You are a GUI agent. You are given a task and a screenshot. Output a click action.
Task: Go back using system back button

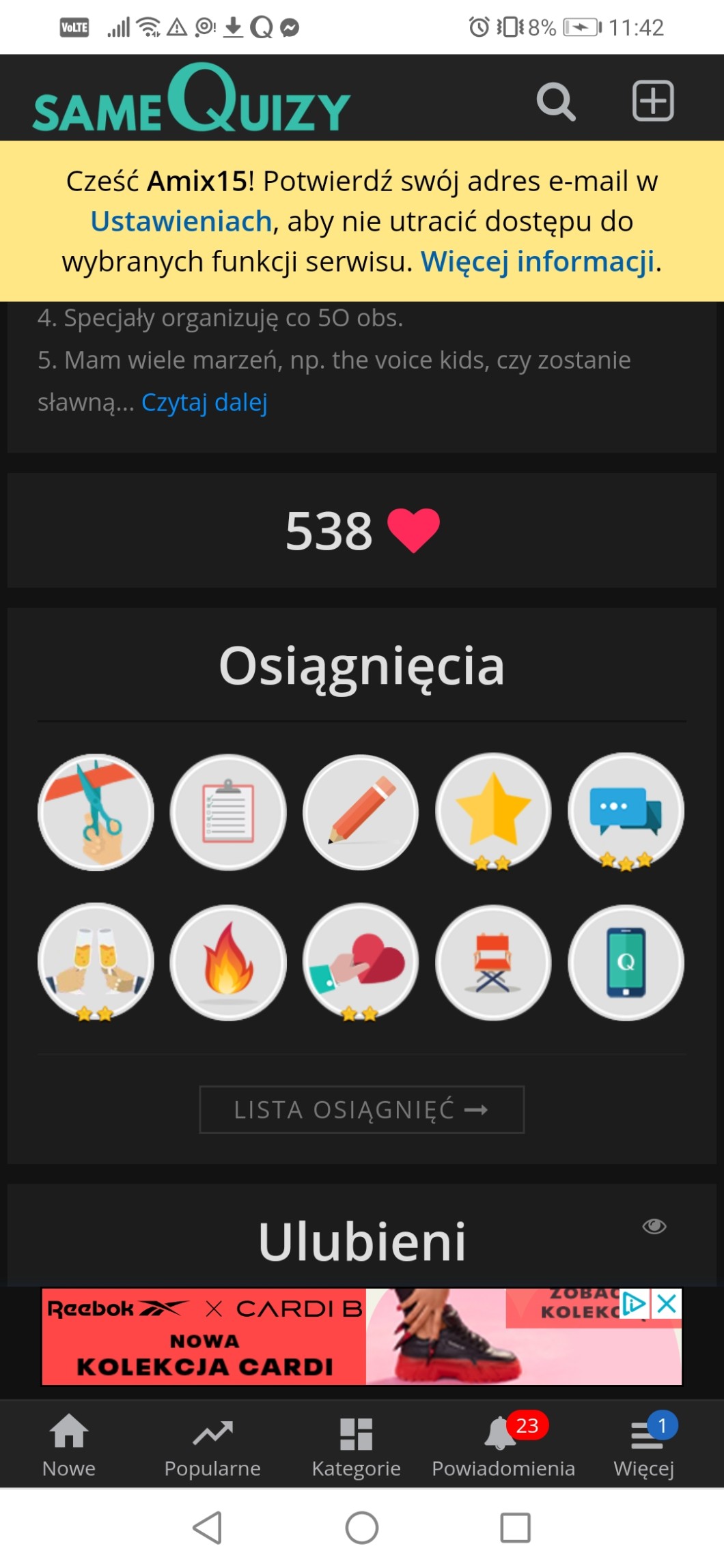(x=208, y=1527)
